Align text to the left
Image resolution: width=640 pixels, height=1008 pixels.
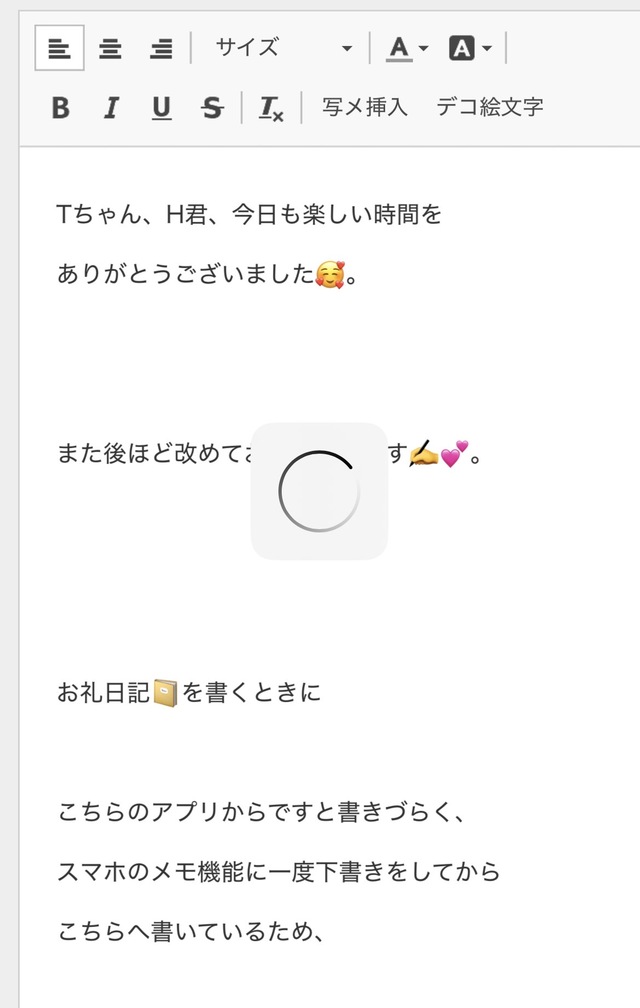click(x=59, y=48)
